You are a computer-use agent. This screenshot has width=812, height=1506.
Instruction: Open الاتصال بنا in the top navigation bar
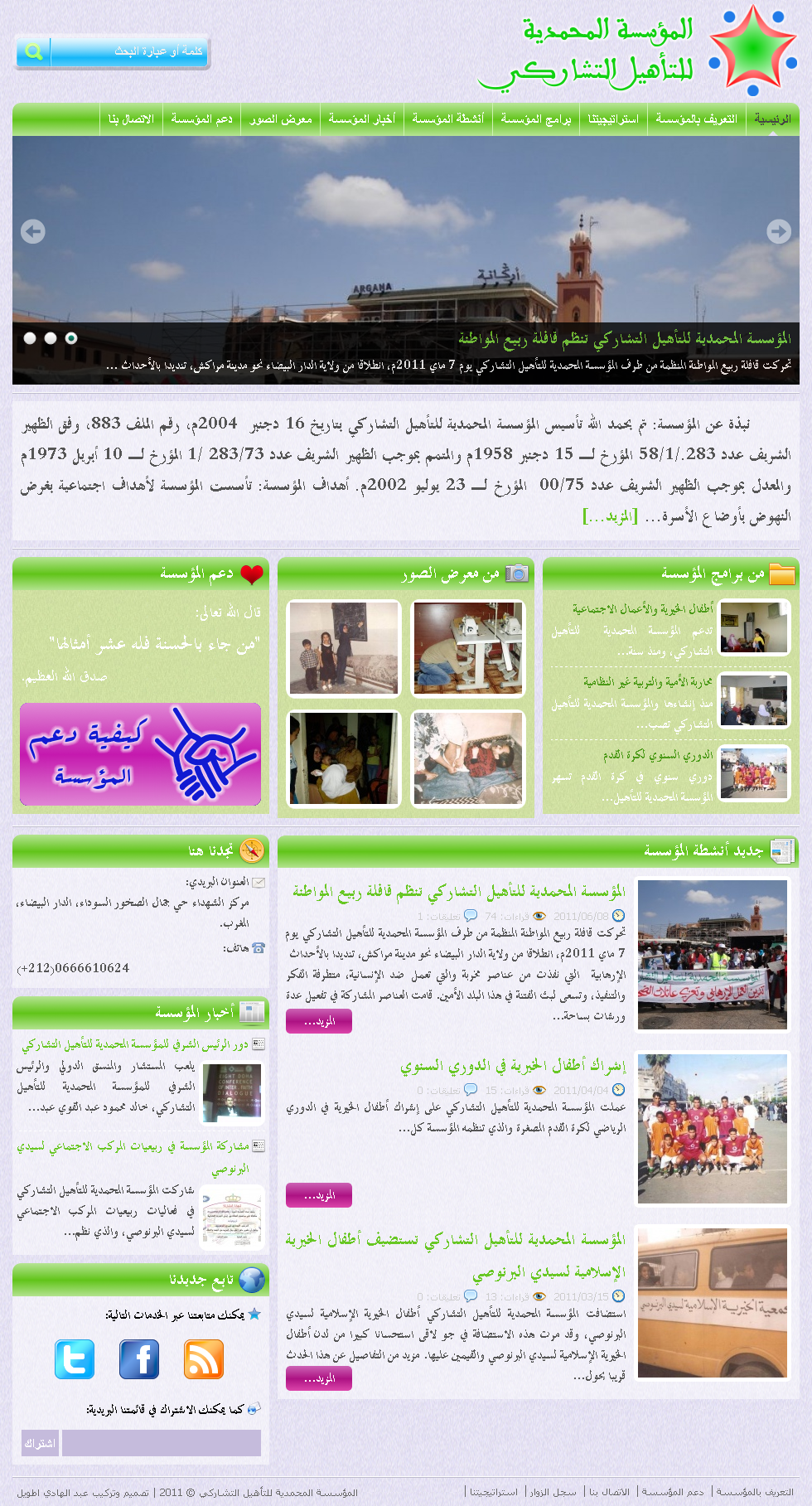(131, 119)
